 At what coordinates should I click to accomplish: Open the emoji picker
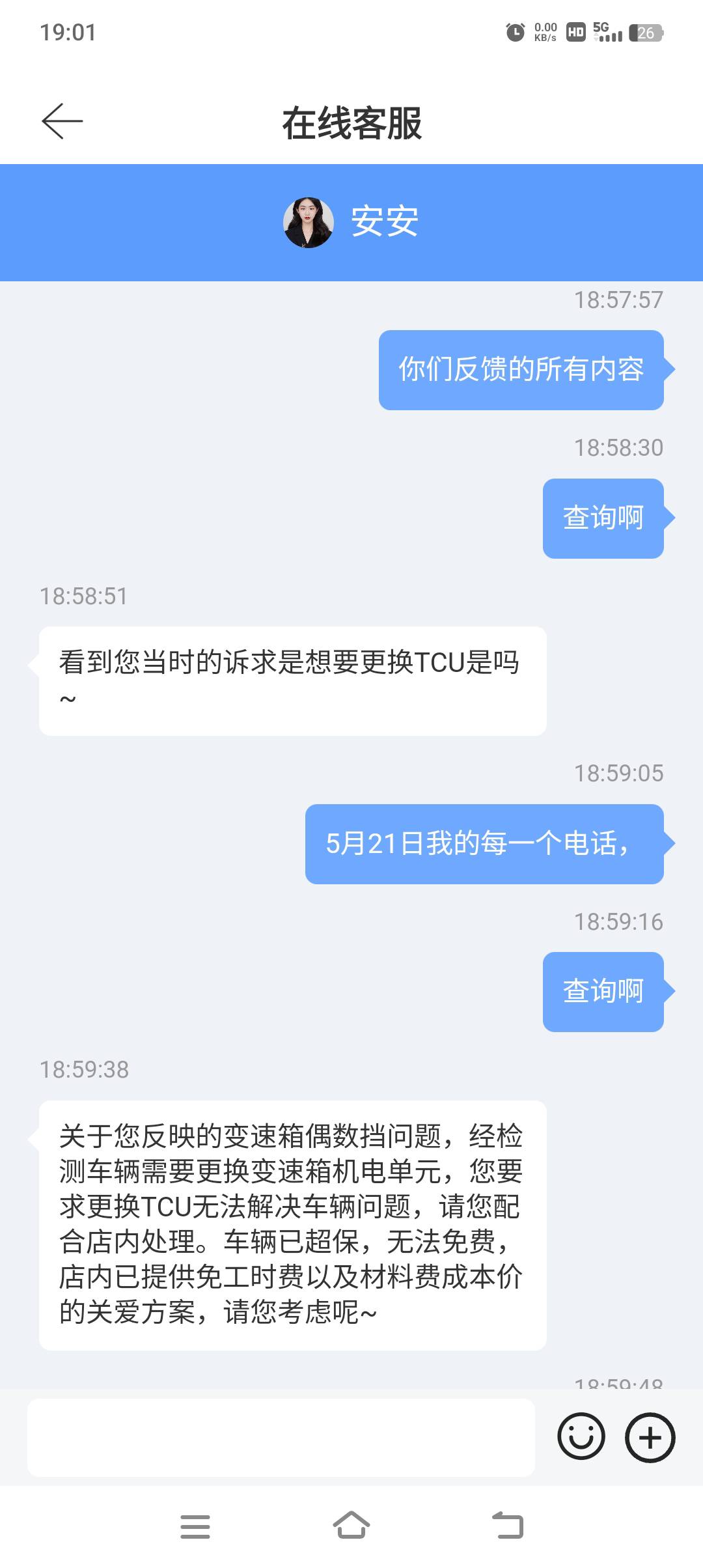(581, 1436)
